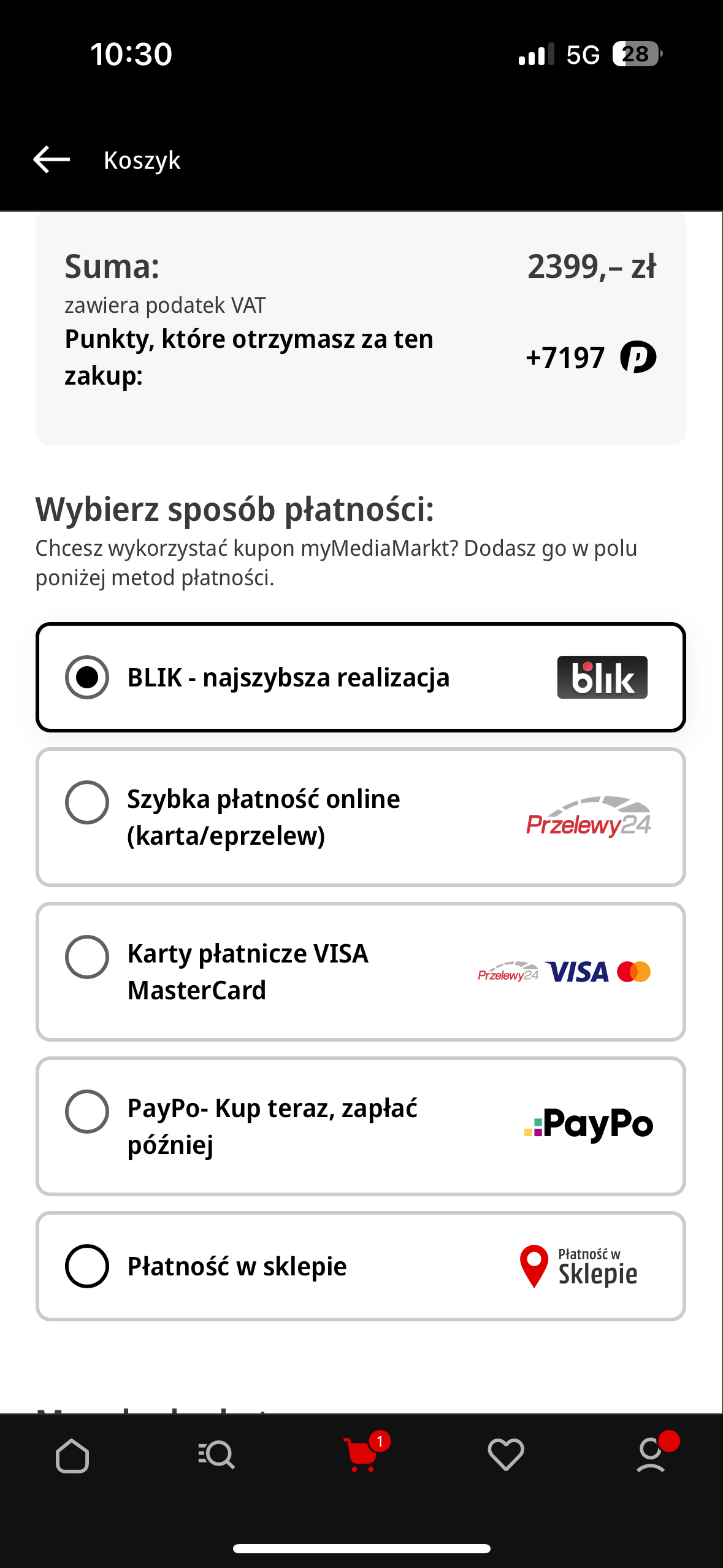Switch to the account profile tab
The width and height of the screenshot is (723, 1568).
[x=651, y=1455]
